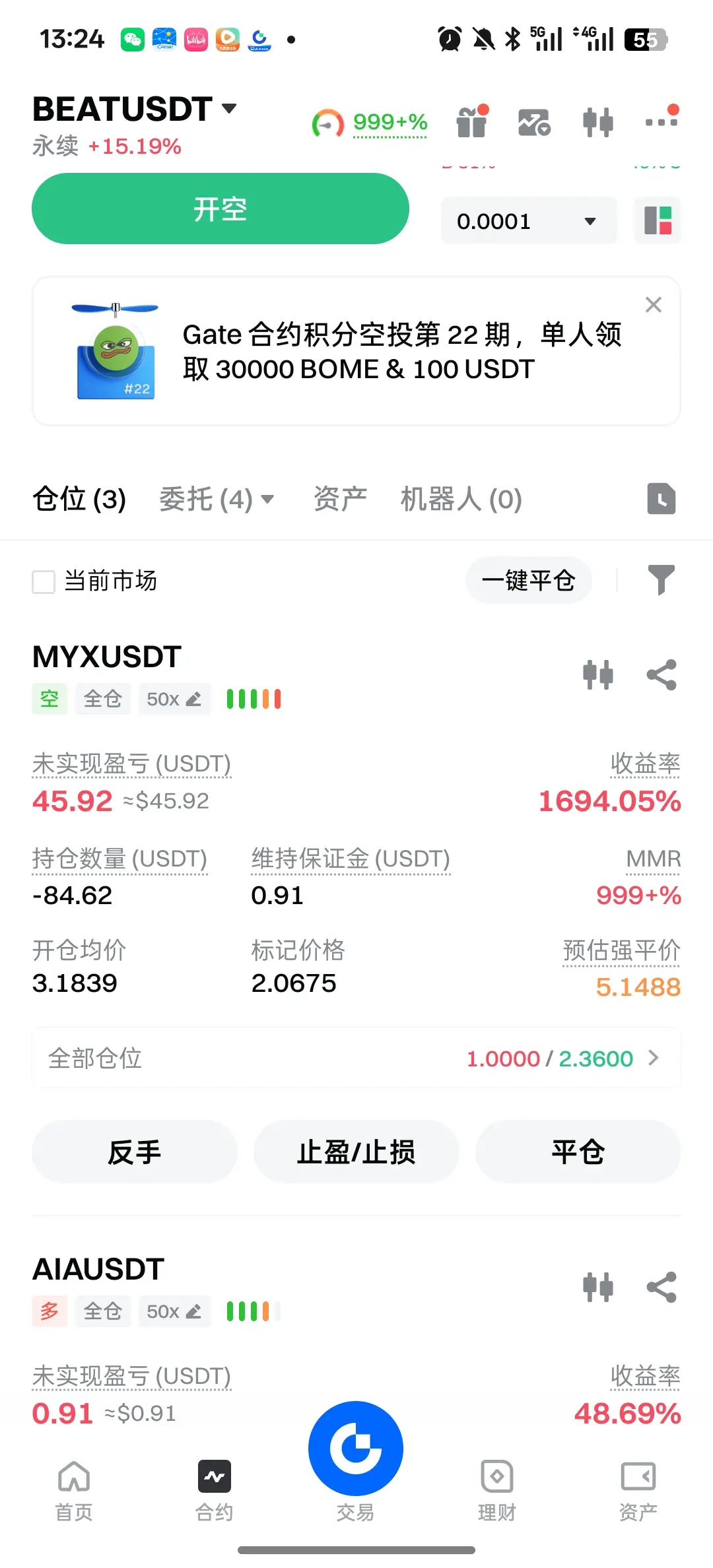The image size is (713, 1568).
Task: Check the 当前市场 checkbox
Action: [44, 582]
